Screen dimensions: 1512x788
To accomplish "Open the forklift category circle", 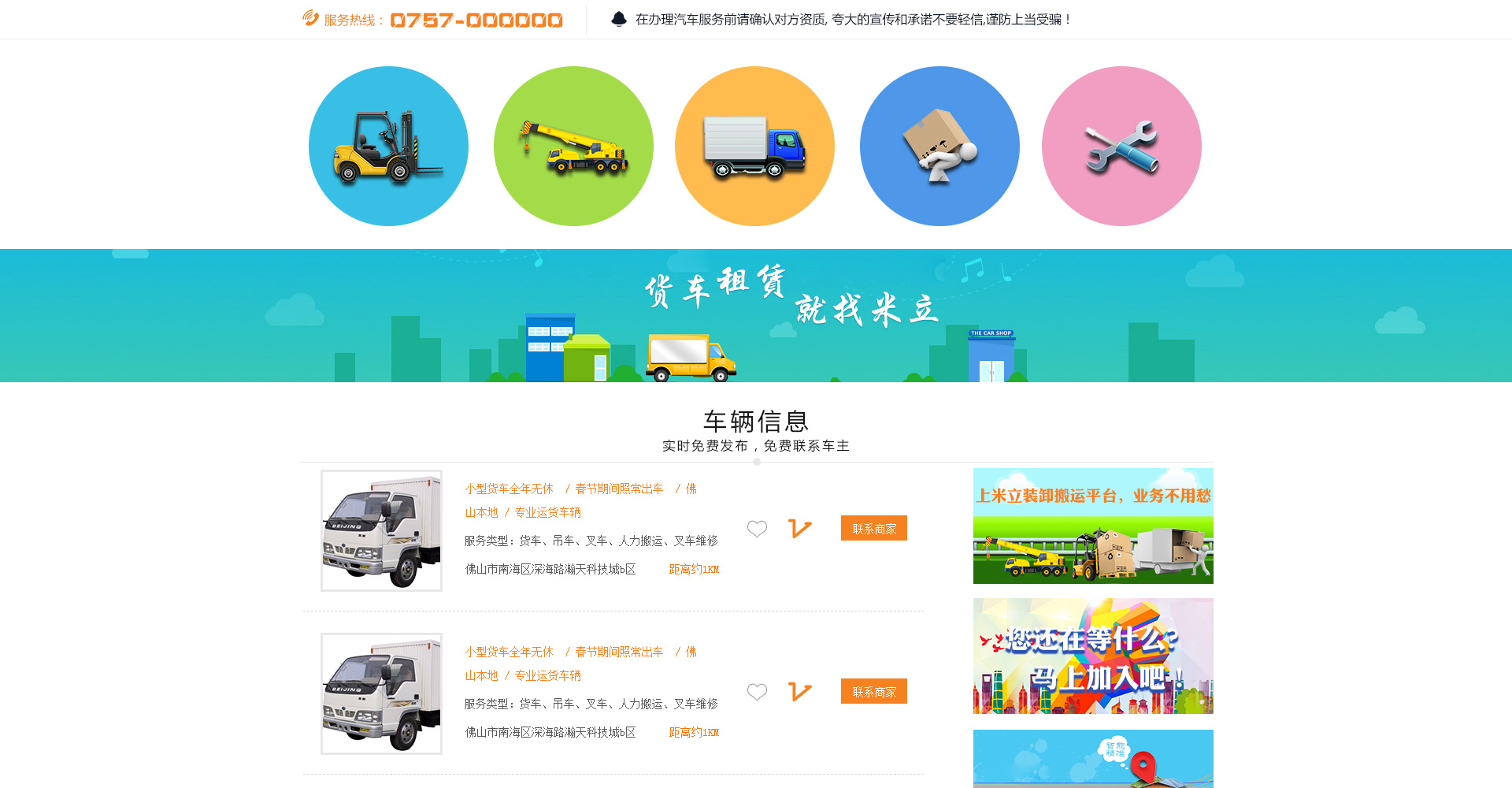I will (388, 147).
